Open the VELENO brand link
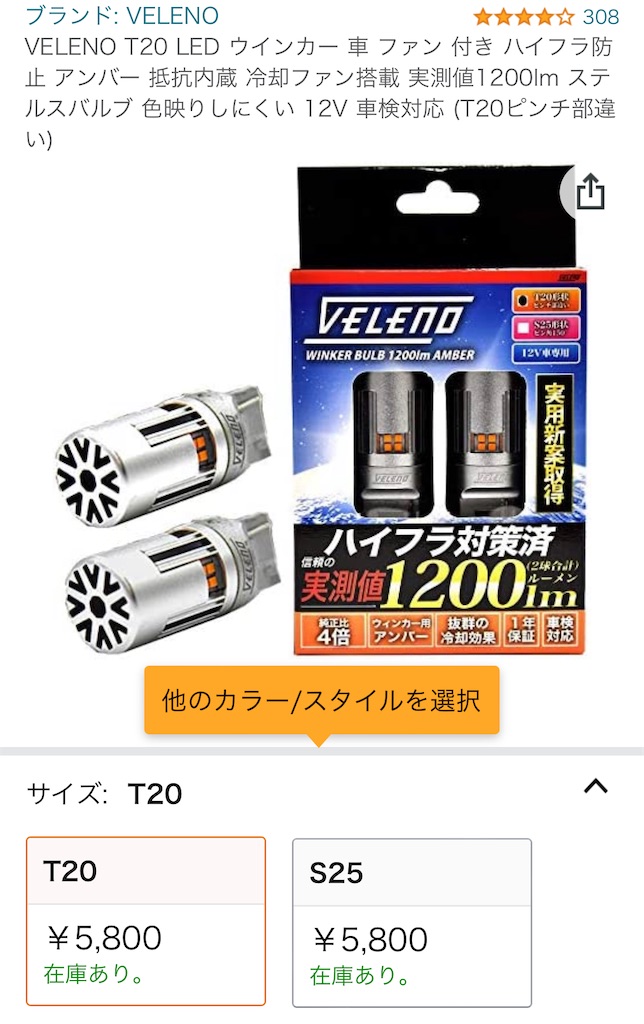 [x=121, y=16]
